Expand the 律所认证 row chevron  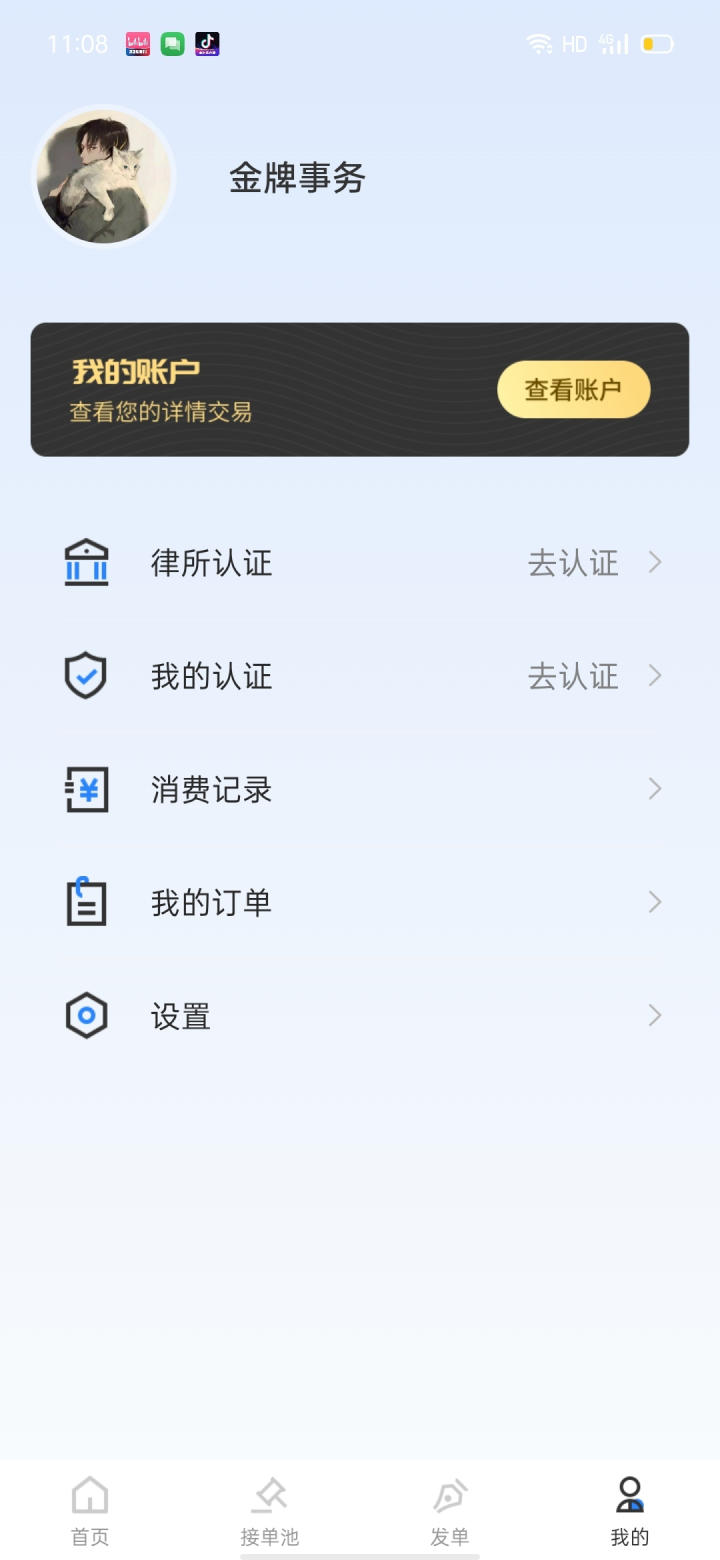[x=655, y=562]
